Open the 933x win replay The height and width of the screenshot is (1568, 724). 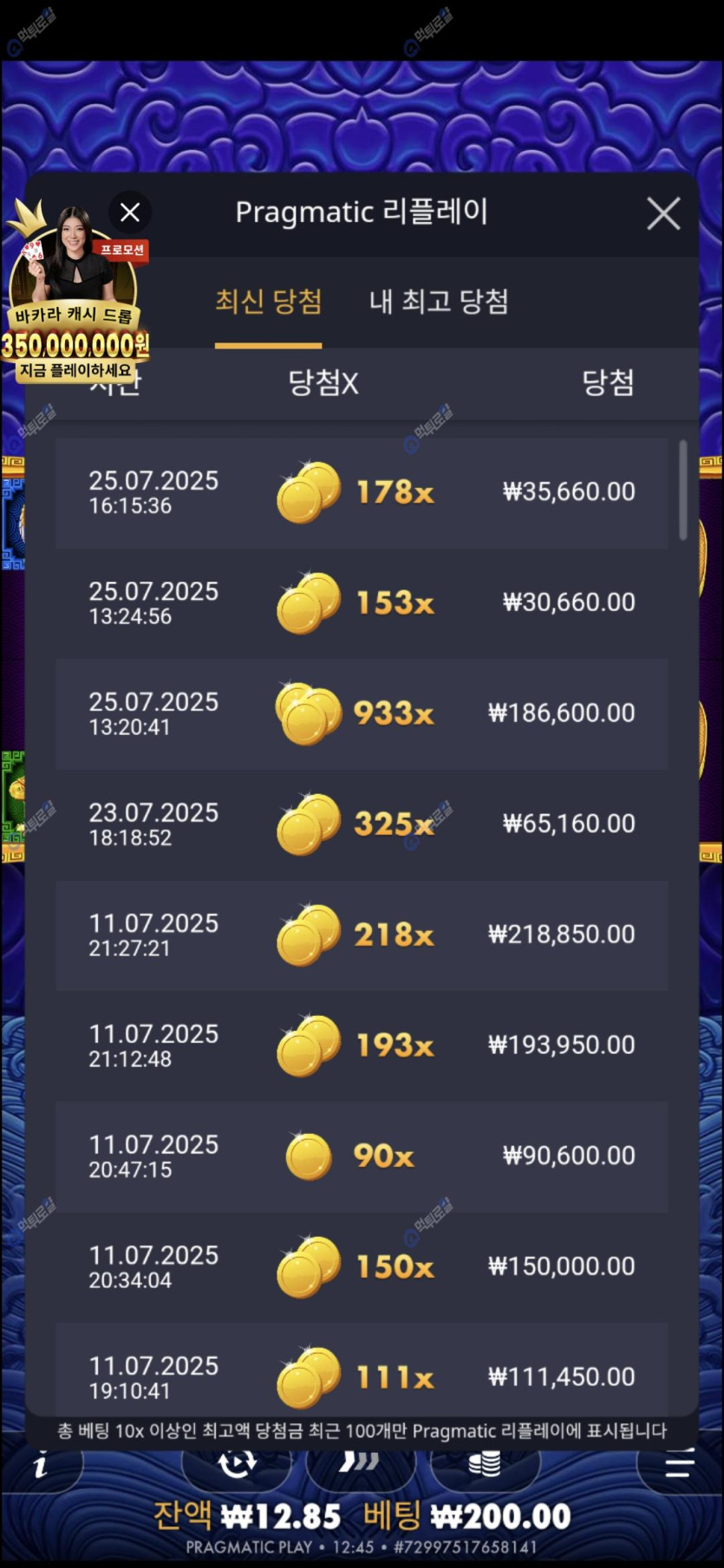pos(362,714)
